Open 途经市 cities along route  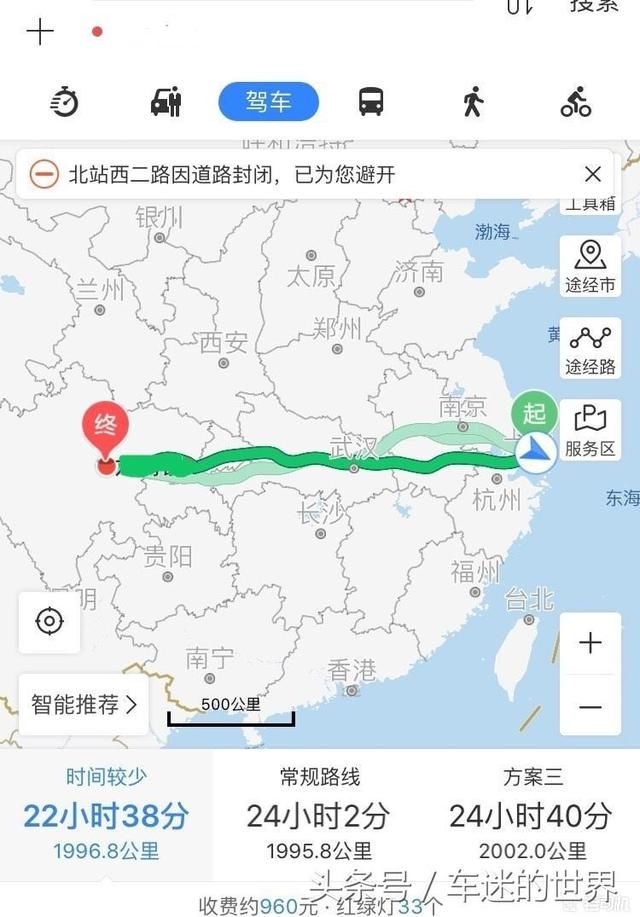[x=590, y=267]
